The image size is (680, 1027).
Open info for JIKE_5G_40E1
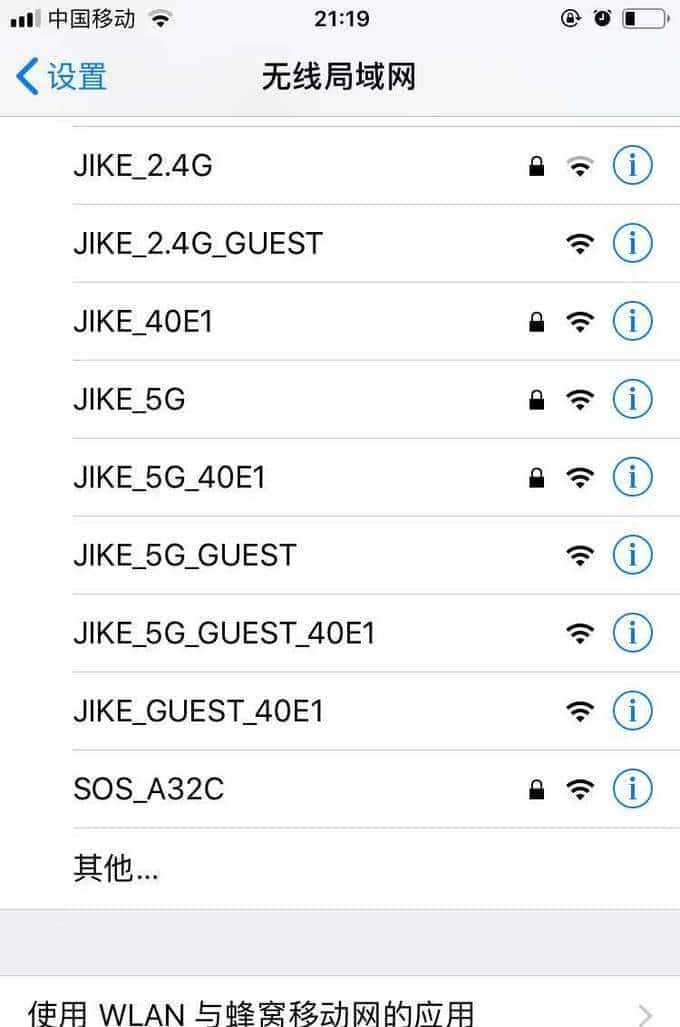click(x=632, y=477)
